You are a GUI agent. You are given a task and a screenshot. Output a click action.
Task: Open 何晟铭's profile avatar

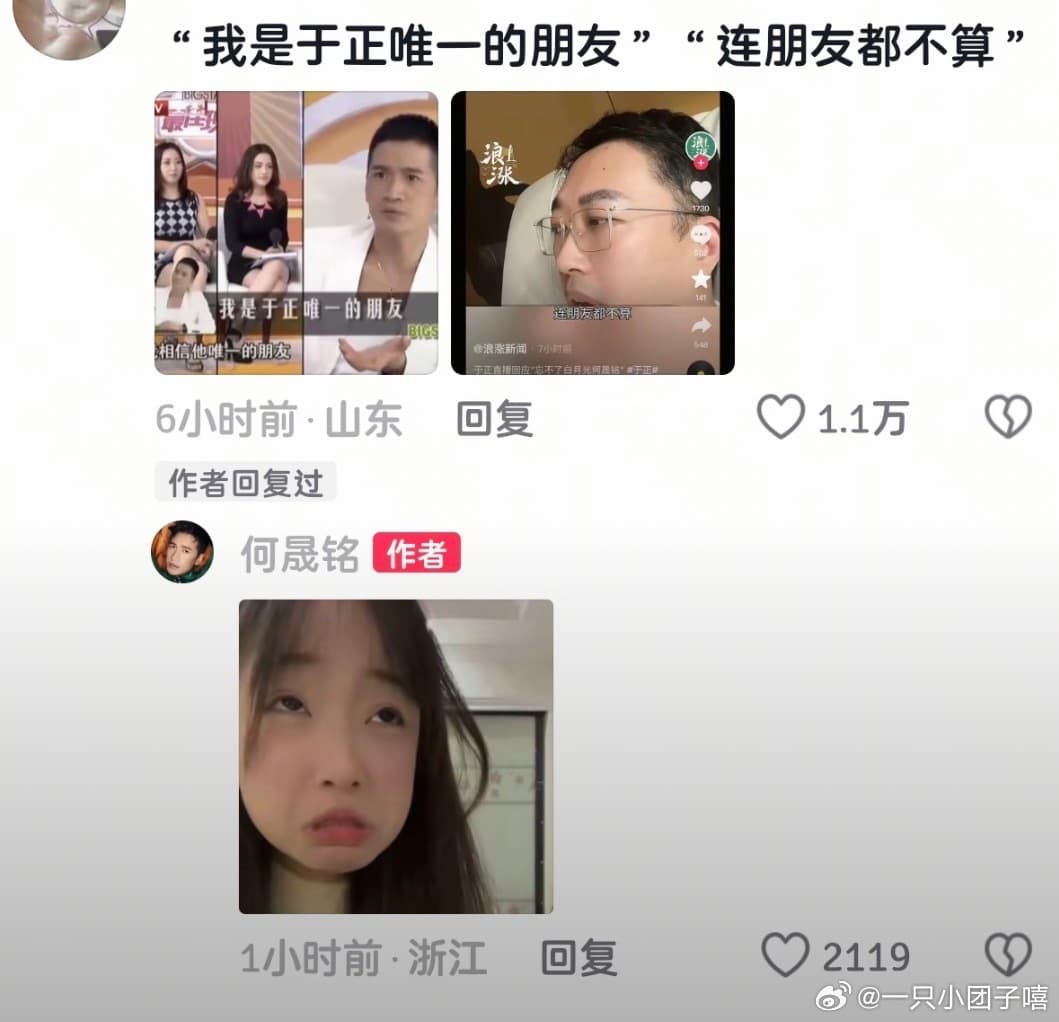tap(182, 552)
